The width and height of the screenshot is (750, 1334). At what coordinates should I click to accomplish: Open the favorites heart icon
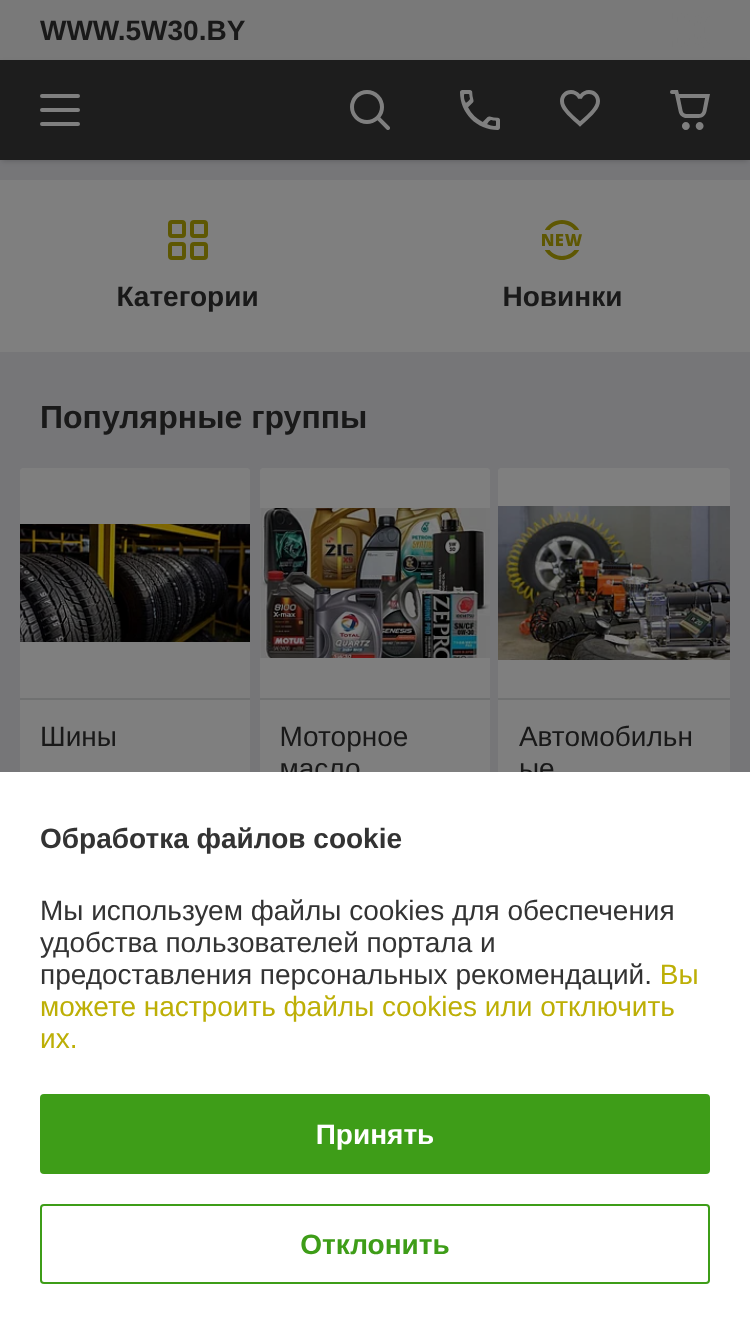coord(580,109)
